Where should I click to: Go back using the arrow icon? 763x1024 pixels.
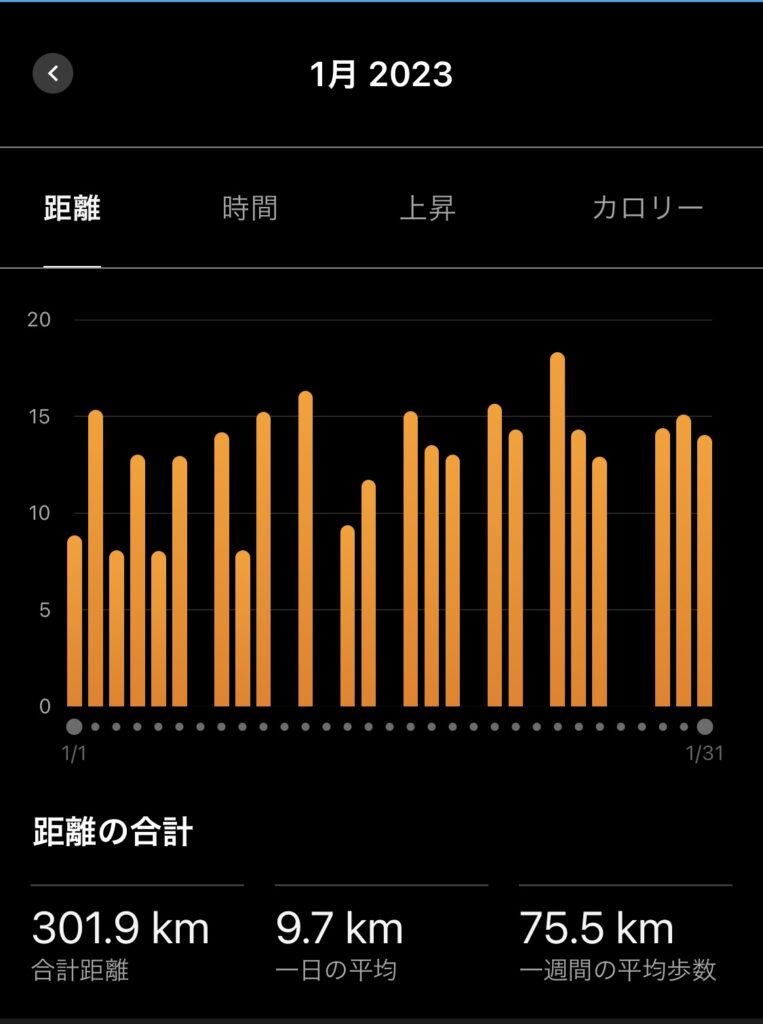pyautogui.click(x=53, y=73)
